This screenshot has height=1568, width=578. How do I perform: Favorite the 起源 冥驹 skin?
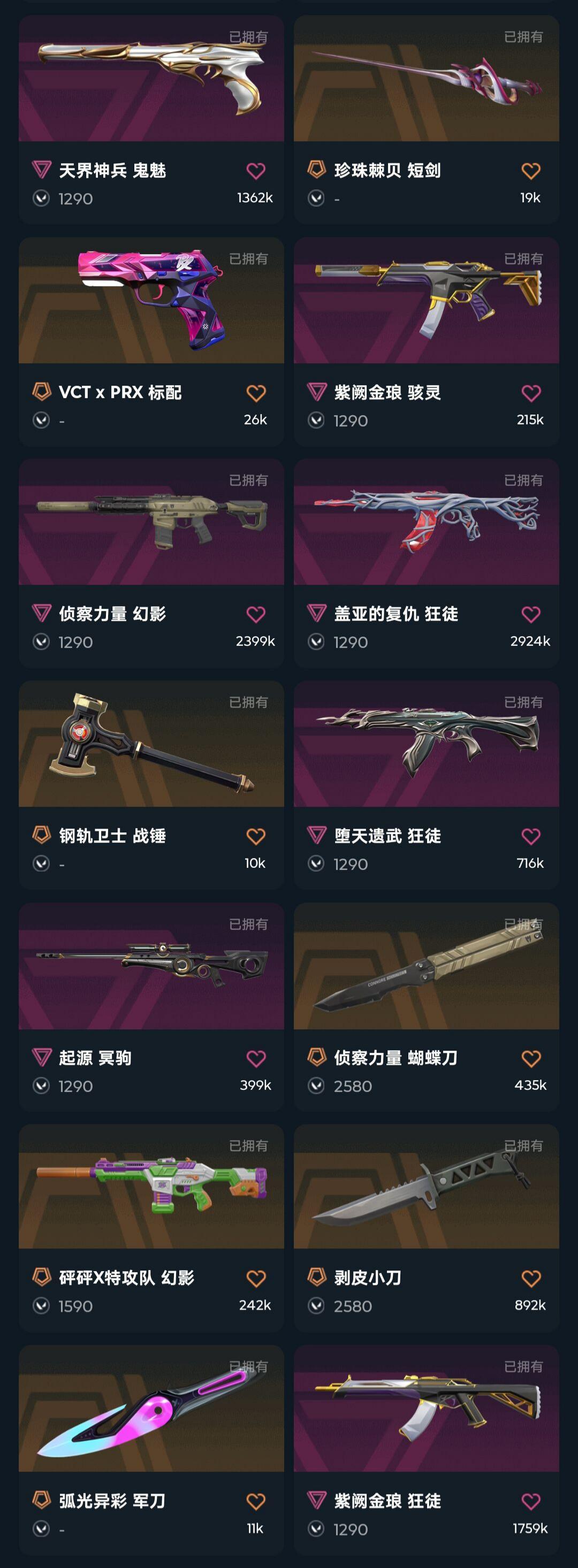click(x=256, y=1059)
